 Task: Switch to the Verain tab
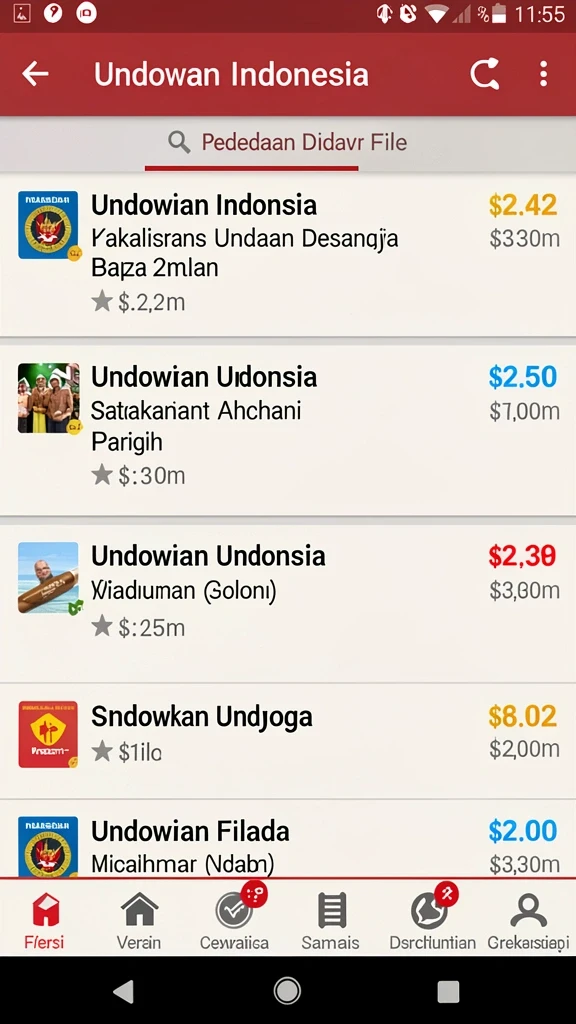(139, 921)
